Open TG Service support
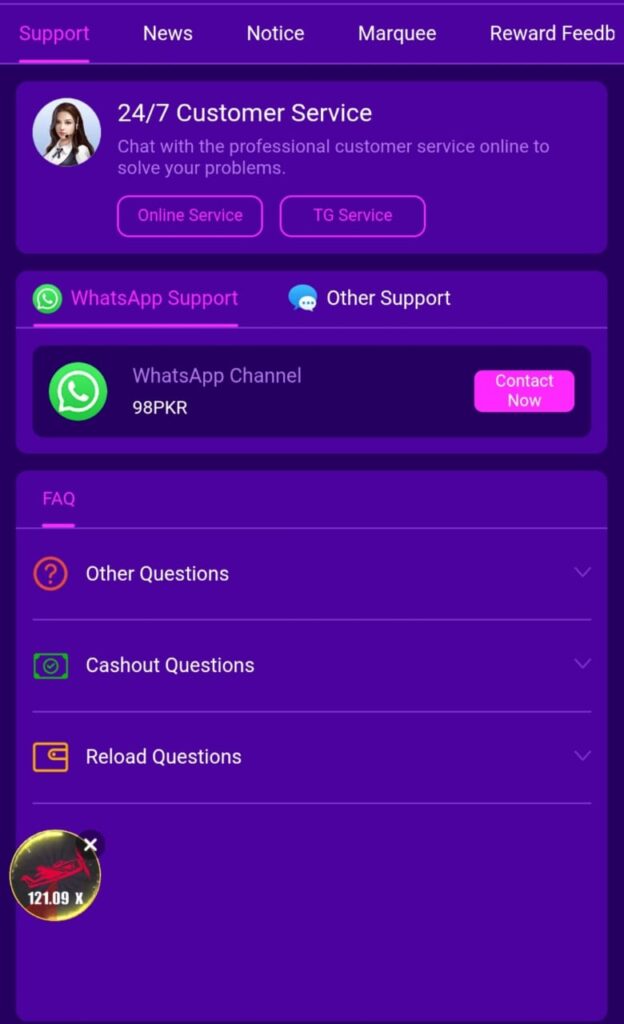Viewport: 624px width, 1024px height. [x=352, y=215]
